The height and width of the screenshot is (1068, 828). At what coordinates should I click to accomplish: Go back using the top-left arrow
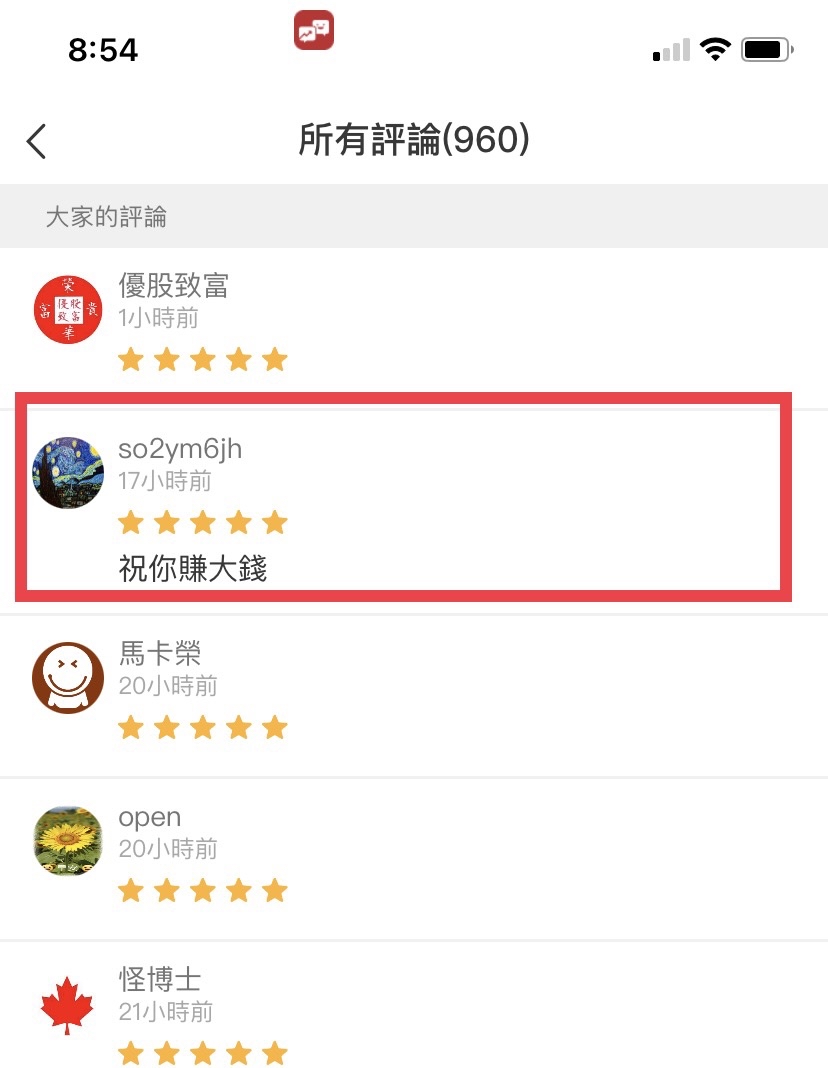pos(37,141)
